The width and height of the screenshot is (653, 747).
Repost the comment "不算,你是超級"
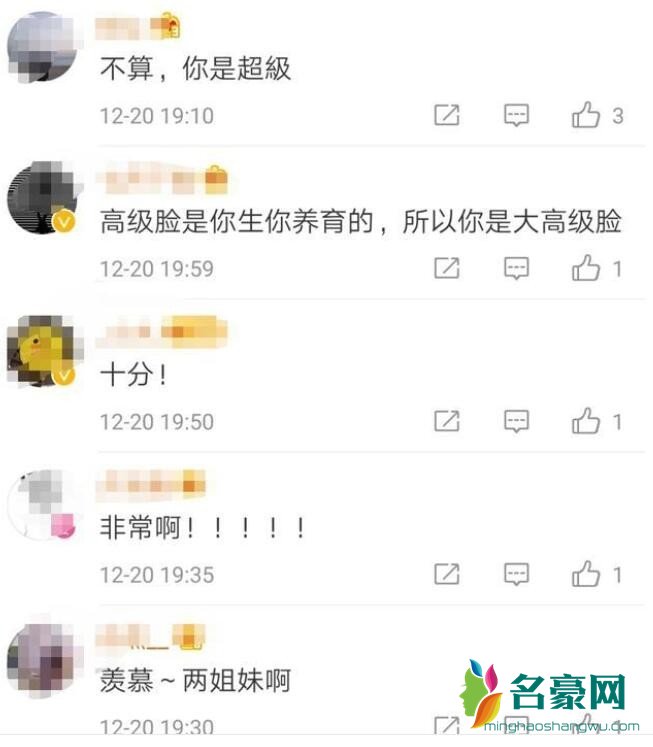point(447,116)
